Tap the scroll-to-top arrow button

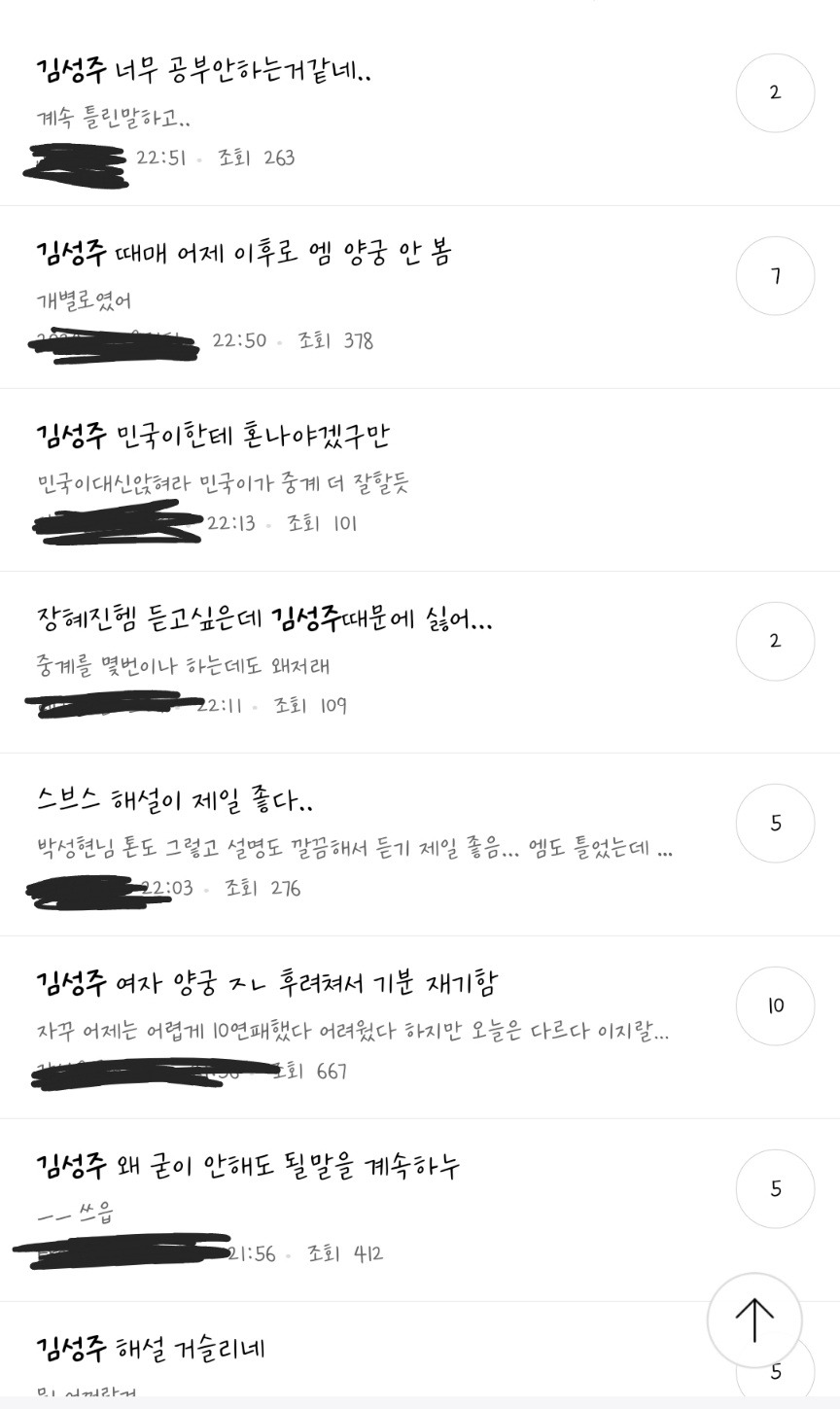[x=754, y=1321]
